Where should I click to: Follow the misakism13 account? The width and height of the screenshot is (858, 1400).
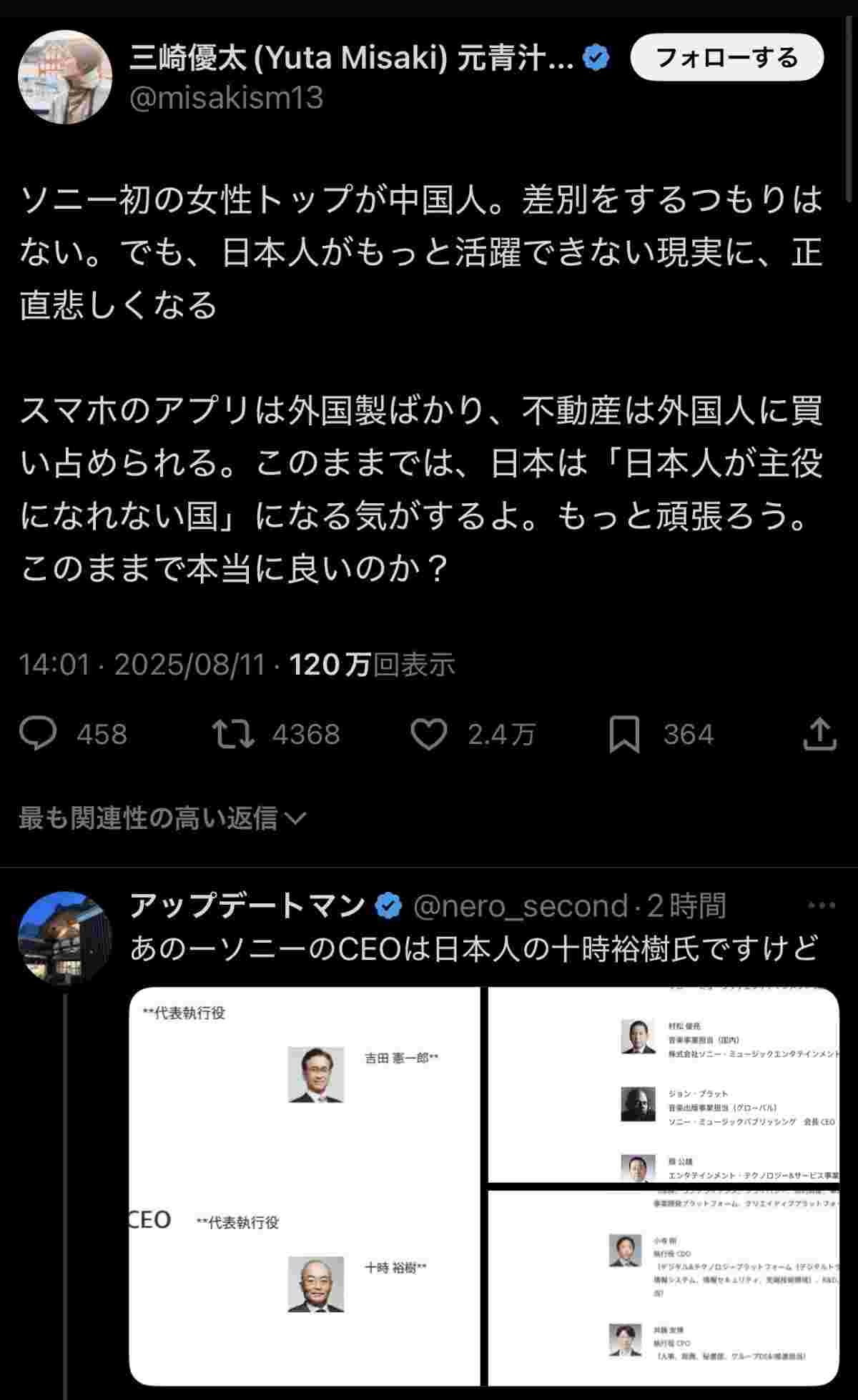[726, 57]
